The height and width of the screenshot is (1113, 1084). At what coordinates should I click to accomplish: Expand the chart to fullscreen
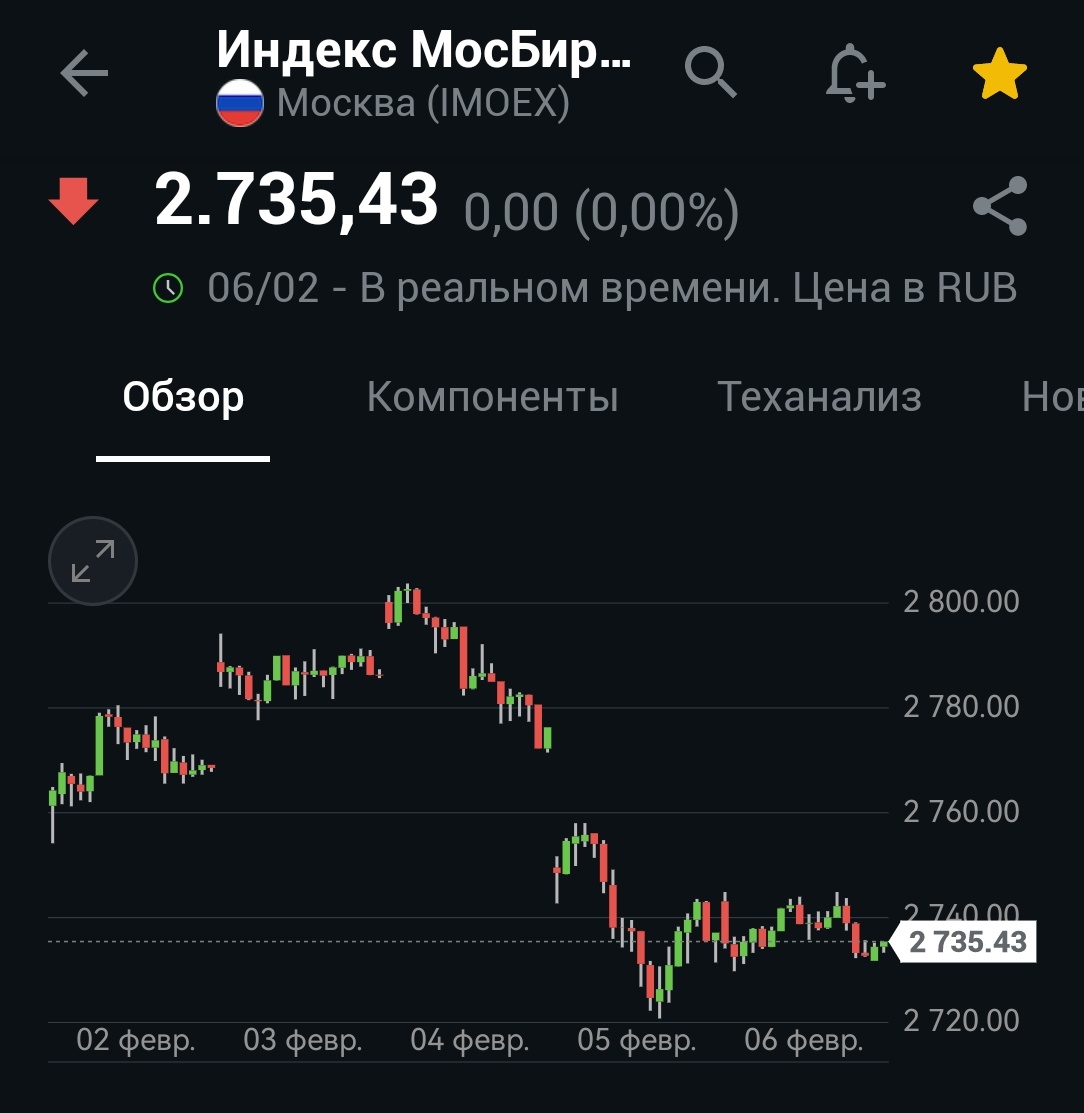pyautogui.click(x=93, y=561)
